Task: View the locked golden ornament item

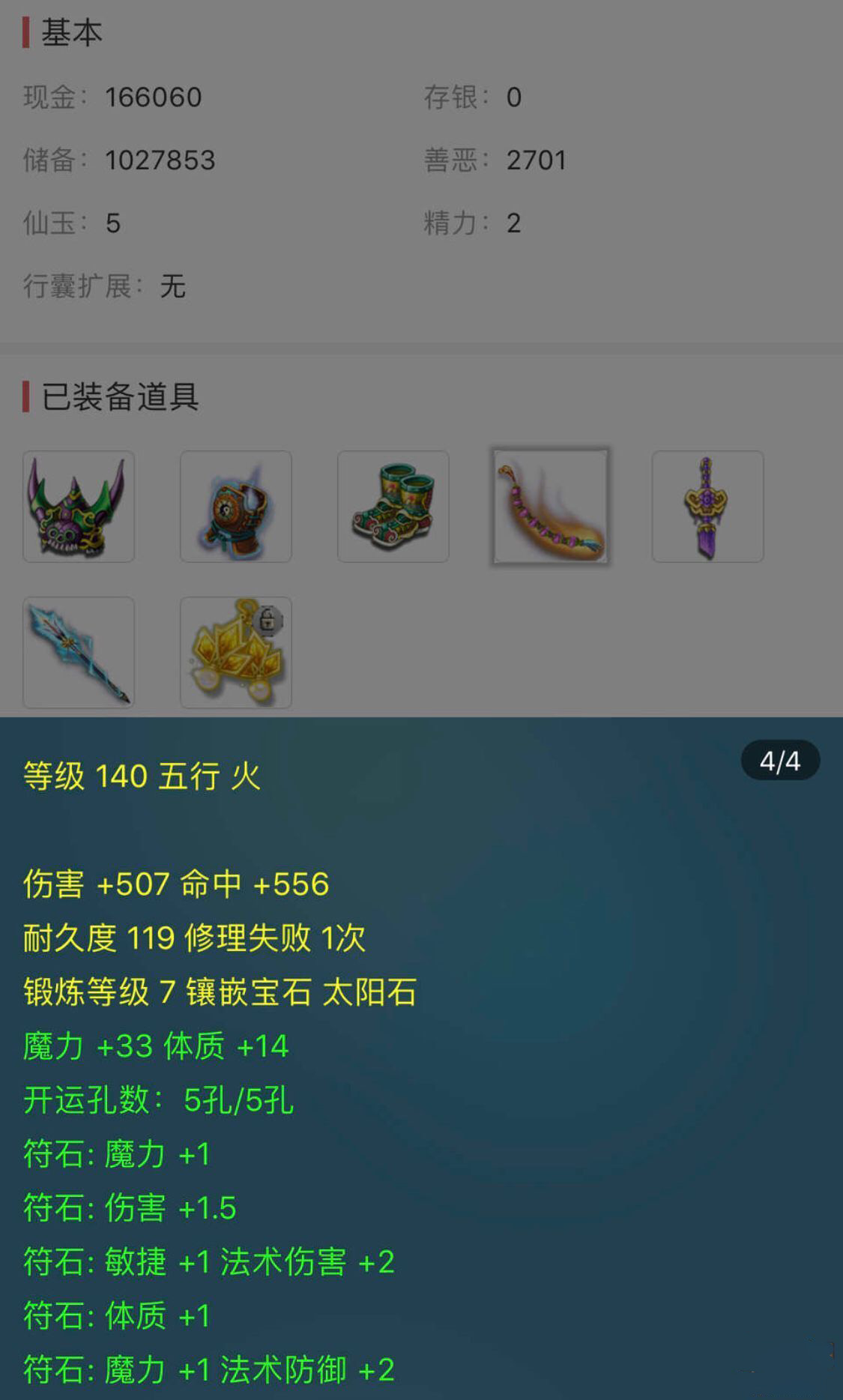Action: click(236, 653)
